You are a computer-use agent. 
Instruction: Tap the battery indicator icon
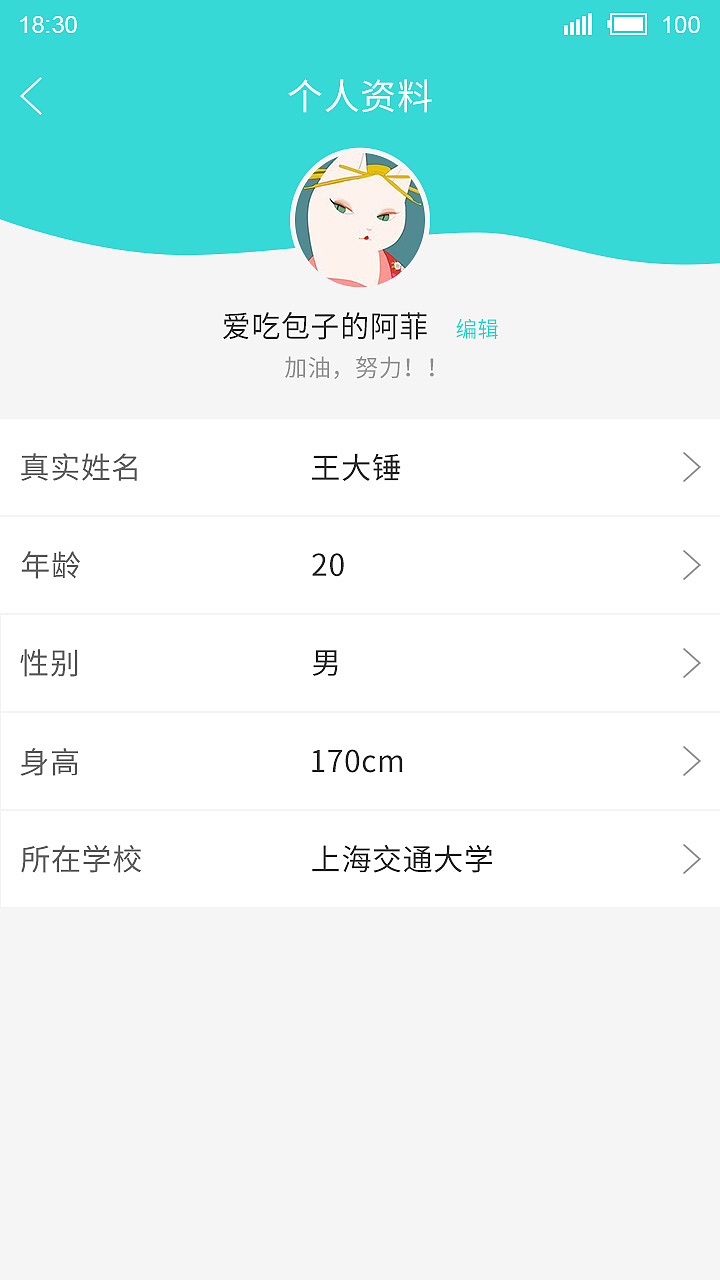click(628, 25)
